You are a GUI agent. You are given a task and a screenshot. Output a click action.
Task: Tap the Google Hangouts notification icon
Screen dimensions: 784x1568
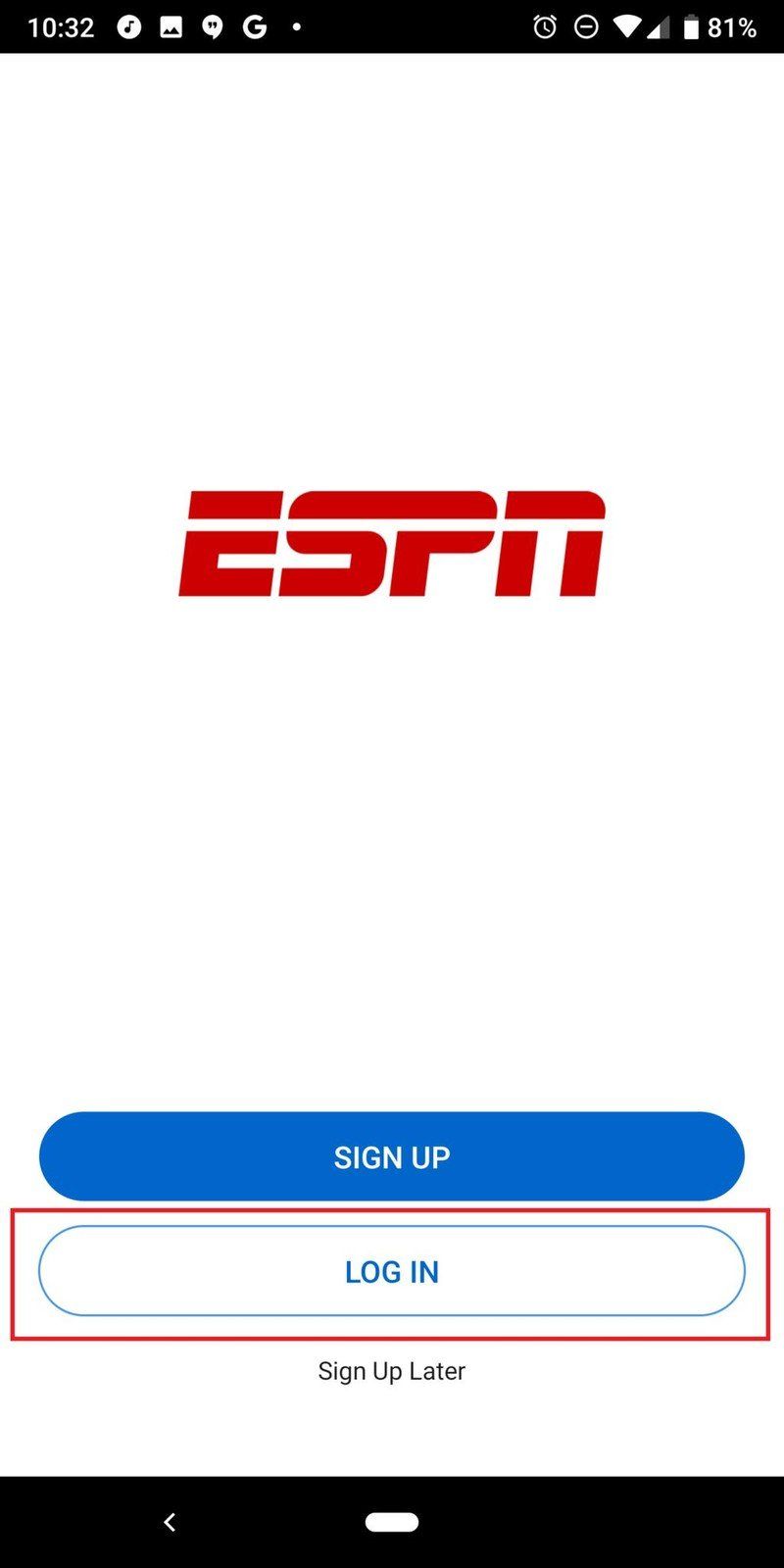[x=212, y=26]
